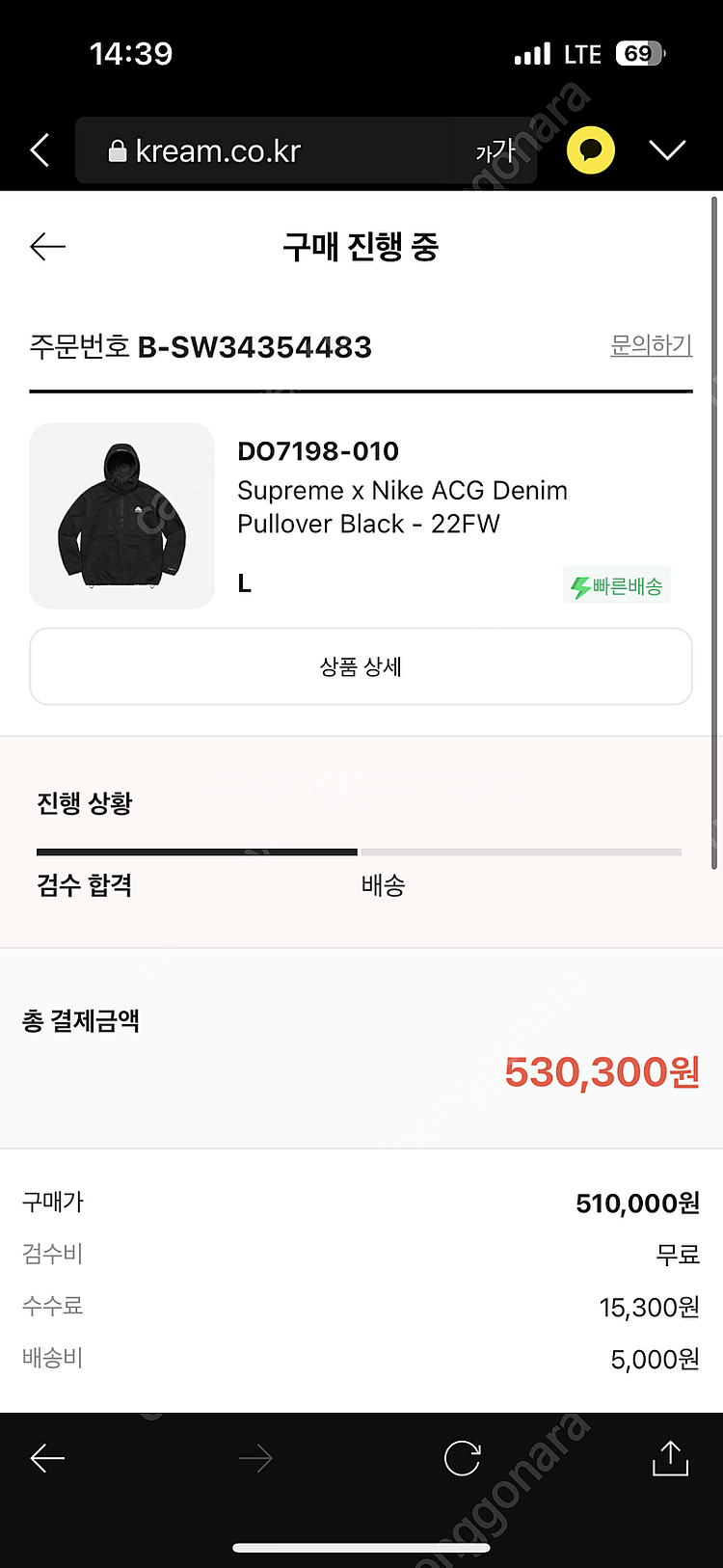Screen dimensions: 723x1568
Task: Tap the browser back arrow in the bottom toolbar
Action: click(47, 1458)
